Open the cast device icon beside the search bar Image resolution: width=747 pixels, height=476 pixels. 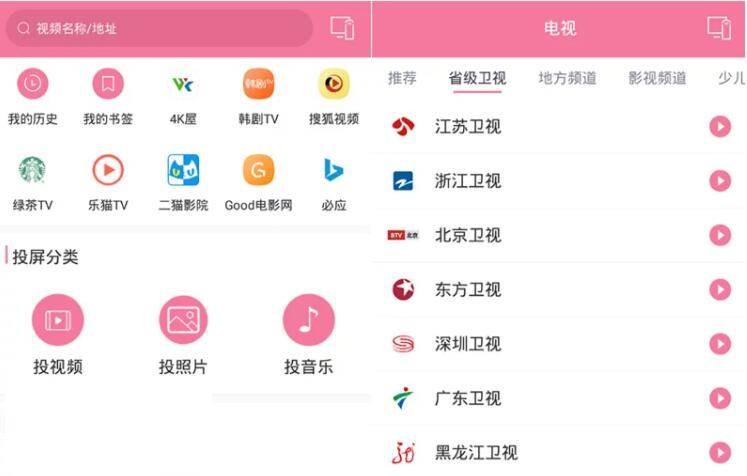click(342, 28)
